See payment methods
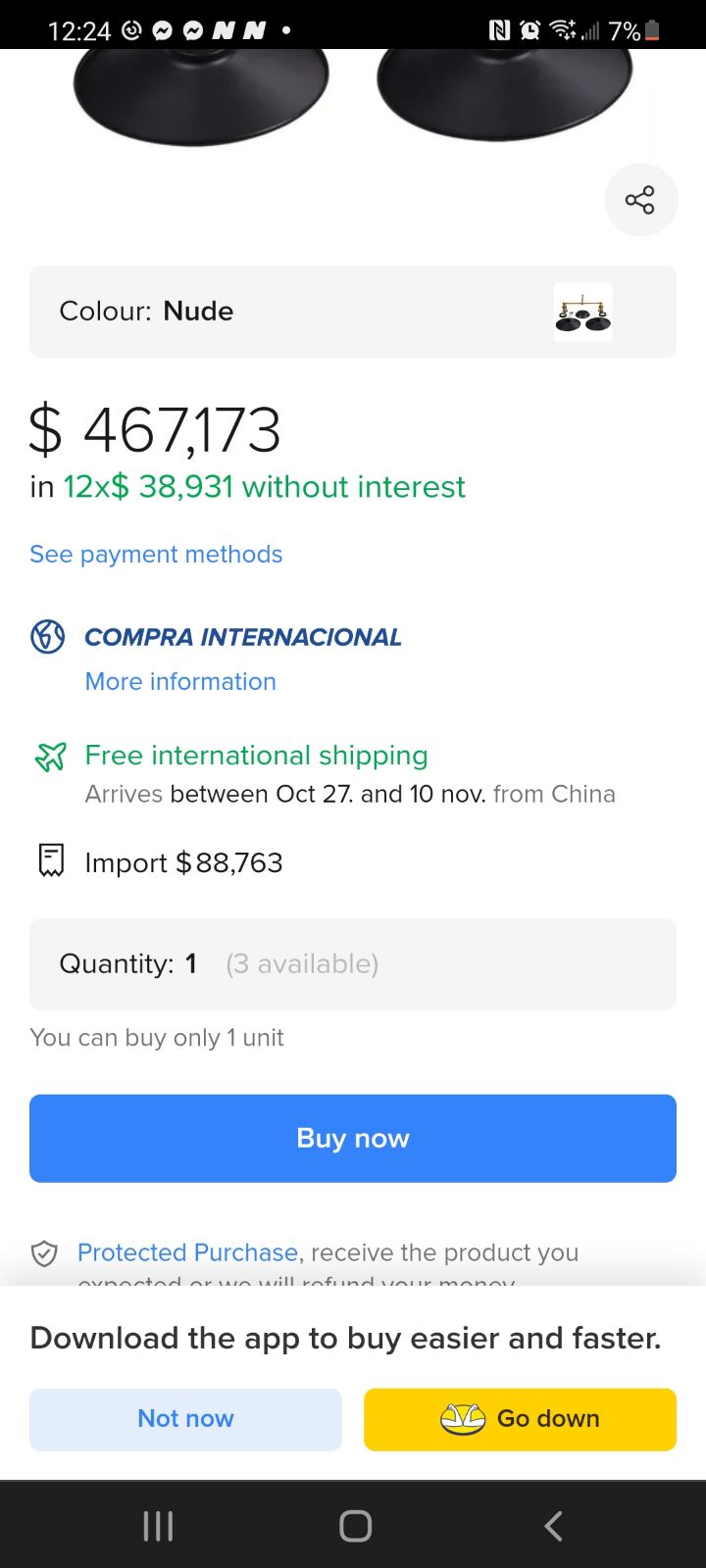Screen dimensions: 706x1568 [x=156, y=554]
